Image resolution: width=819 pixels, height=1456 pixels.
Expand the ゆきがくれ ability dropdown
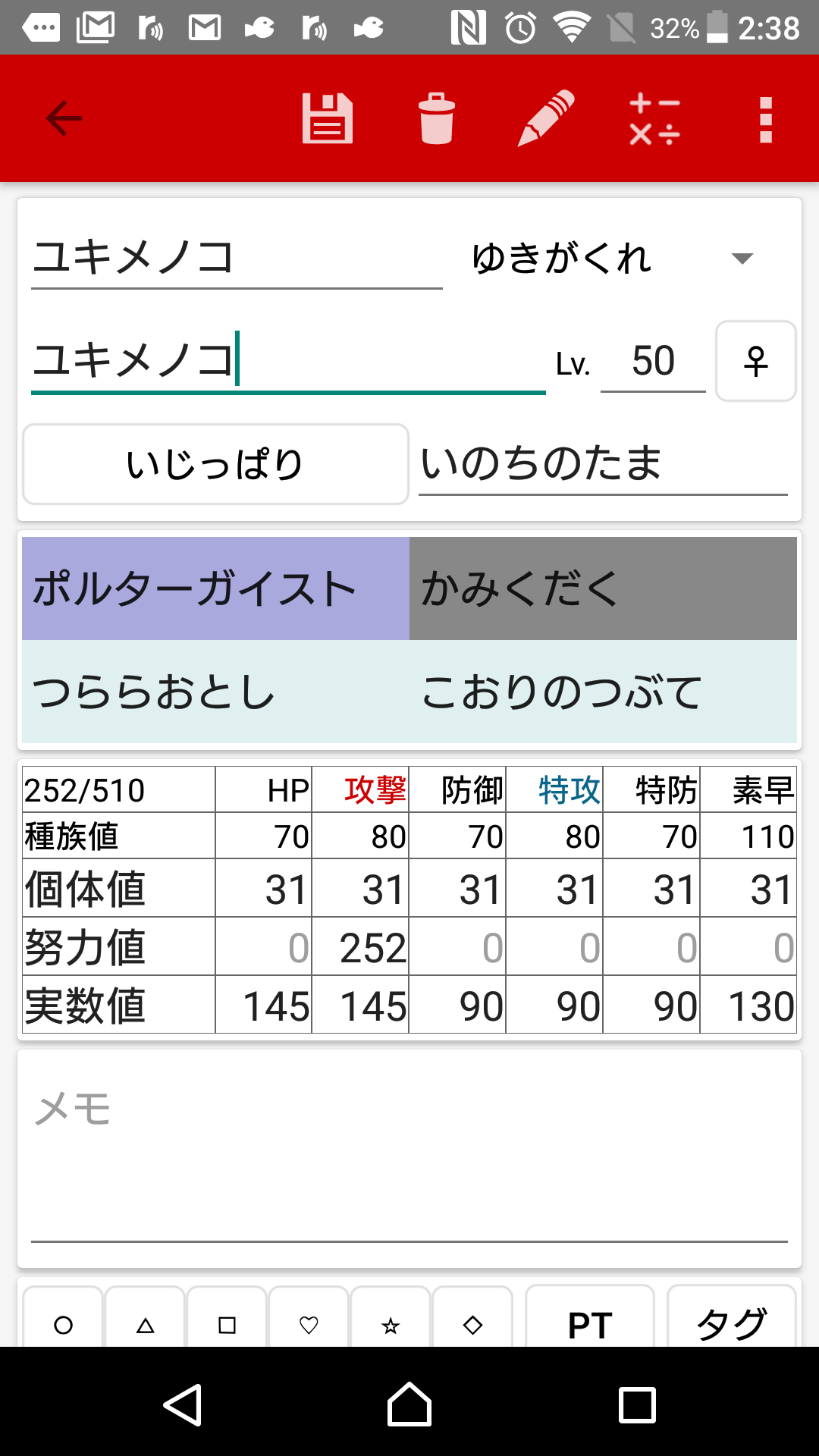(x=614, y=258)
